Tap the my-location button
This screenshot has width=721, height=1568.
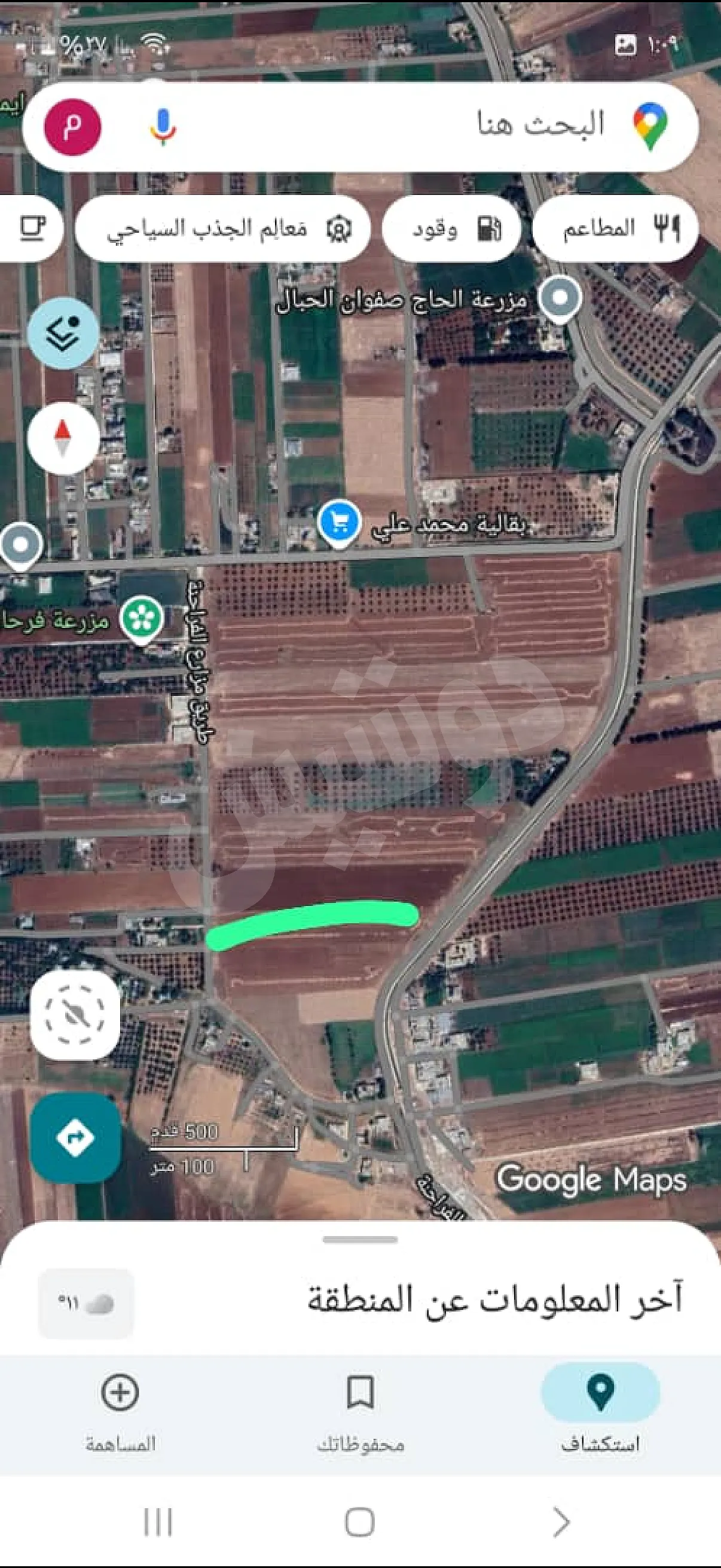tap(75, 1015)
